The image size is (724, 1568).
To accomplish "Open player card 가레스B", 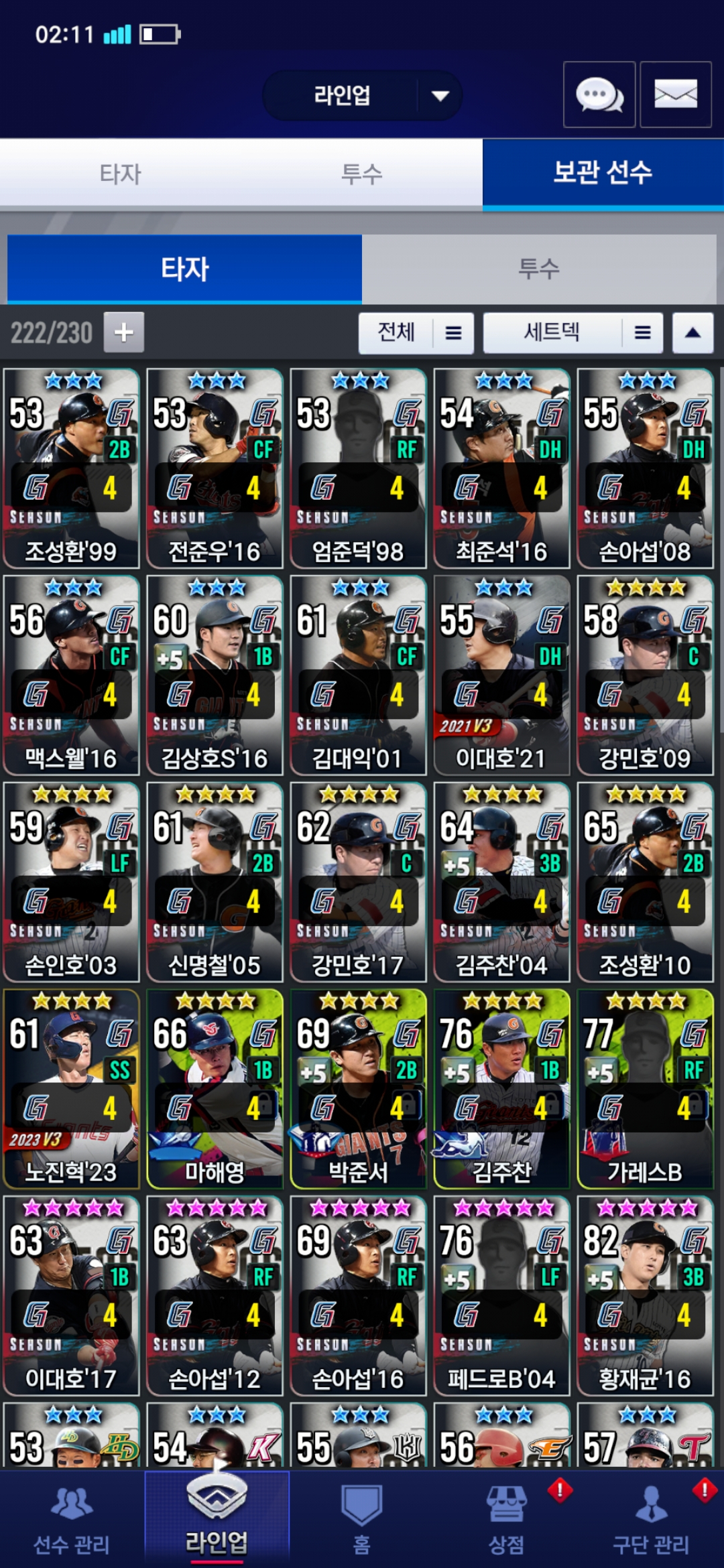I will pyautogui.click(x=645, y=1089).
